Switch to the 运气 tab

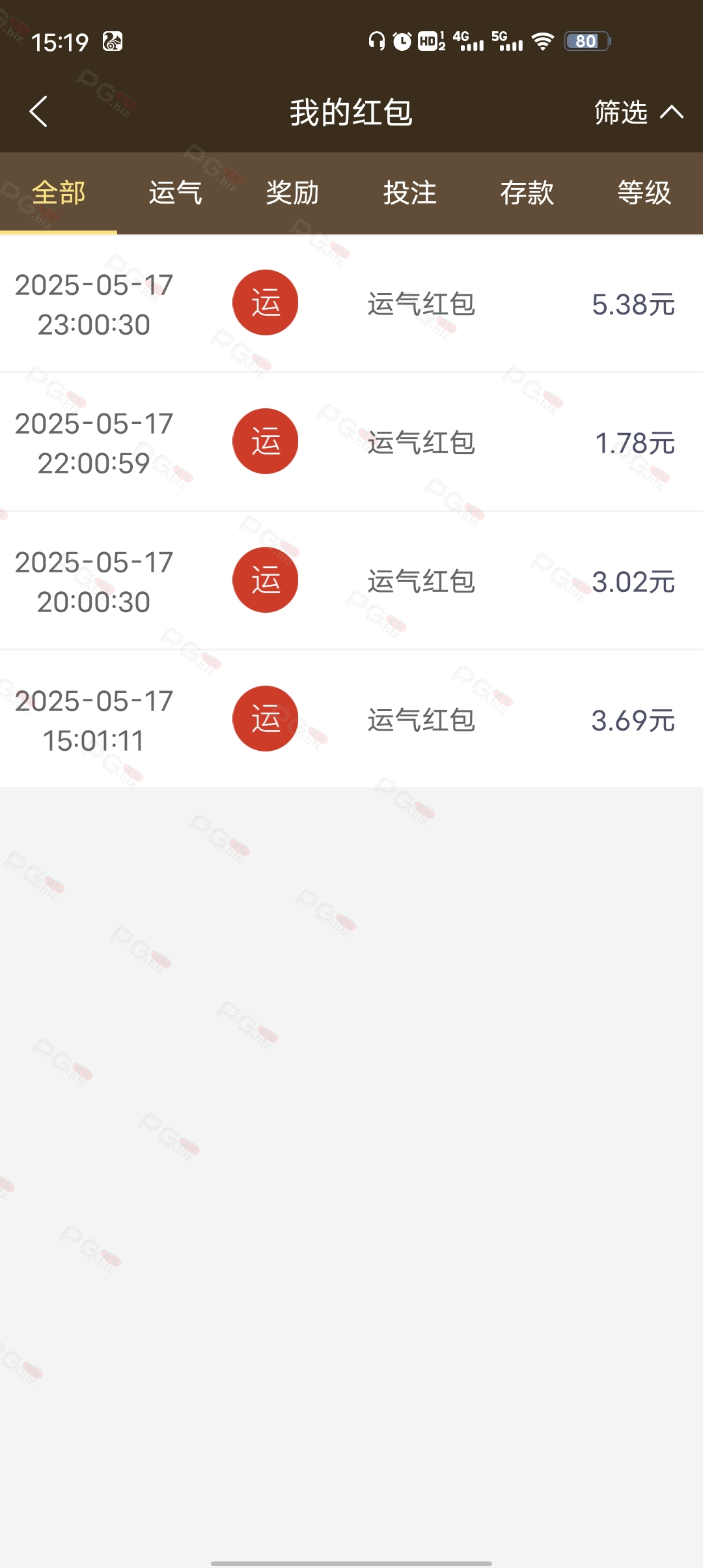coord(176,193)
